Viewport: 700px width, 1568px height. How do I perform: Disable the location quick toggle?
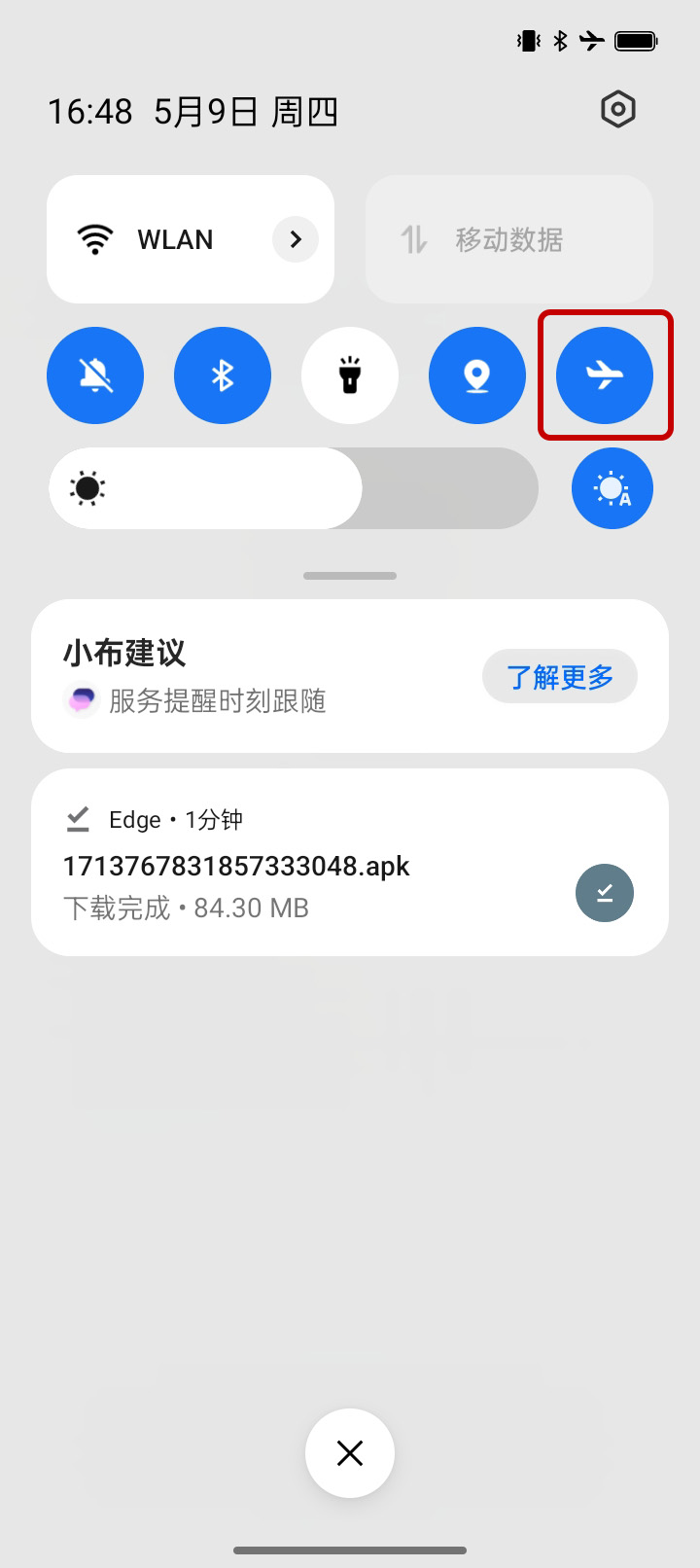477,375
